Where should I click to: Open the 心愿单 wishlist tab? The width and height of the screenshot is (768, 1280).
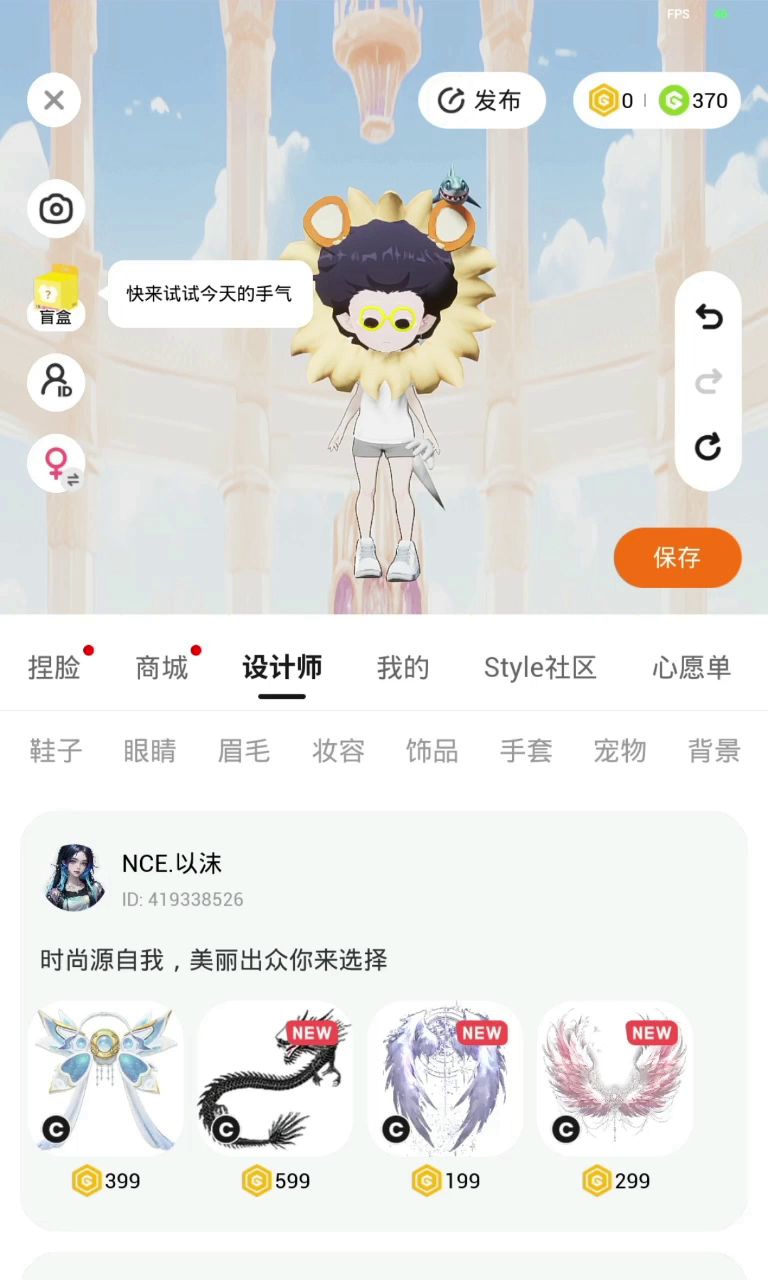(x=692, y=668)
